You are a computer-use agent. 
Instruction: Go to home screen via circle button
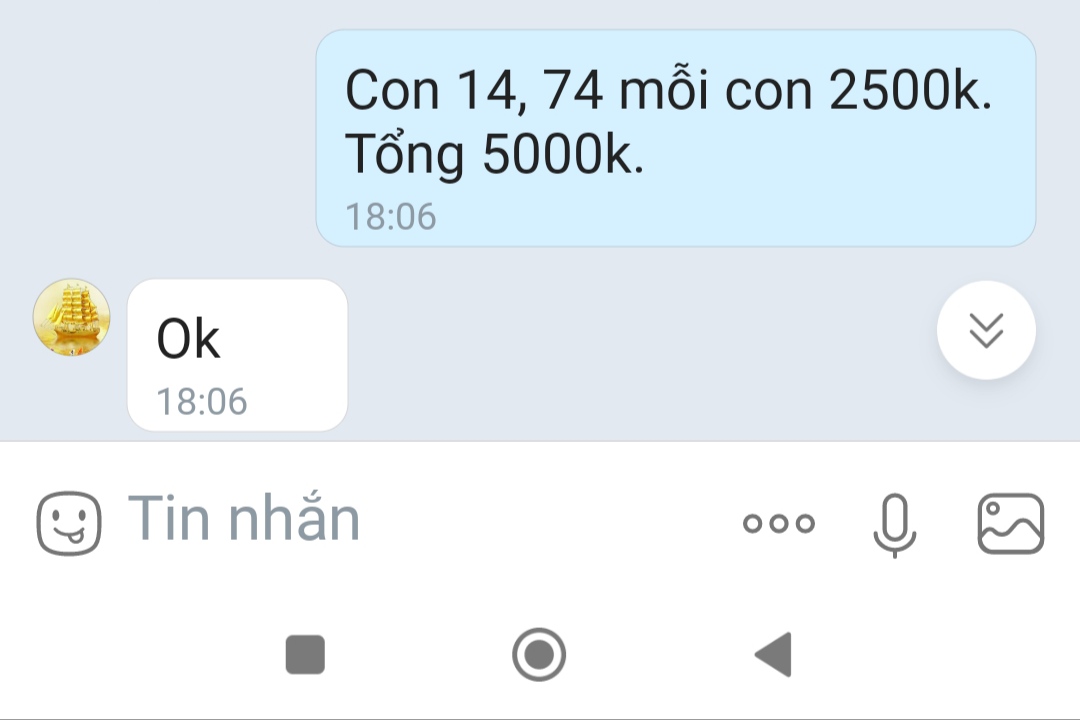pyautogui.click(x=539, y=655)
